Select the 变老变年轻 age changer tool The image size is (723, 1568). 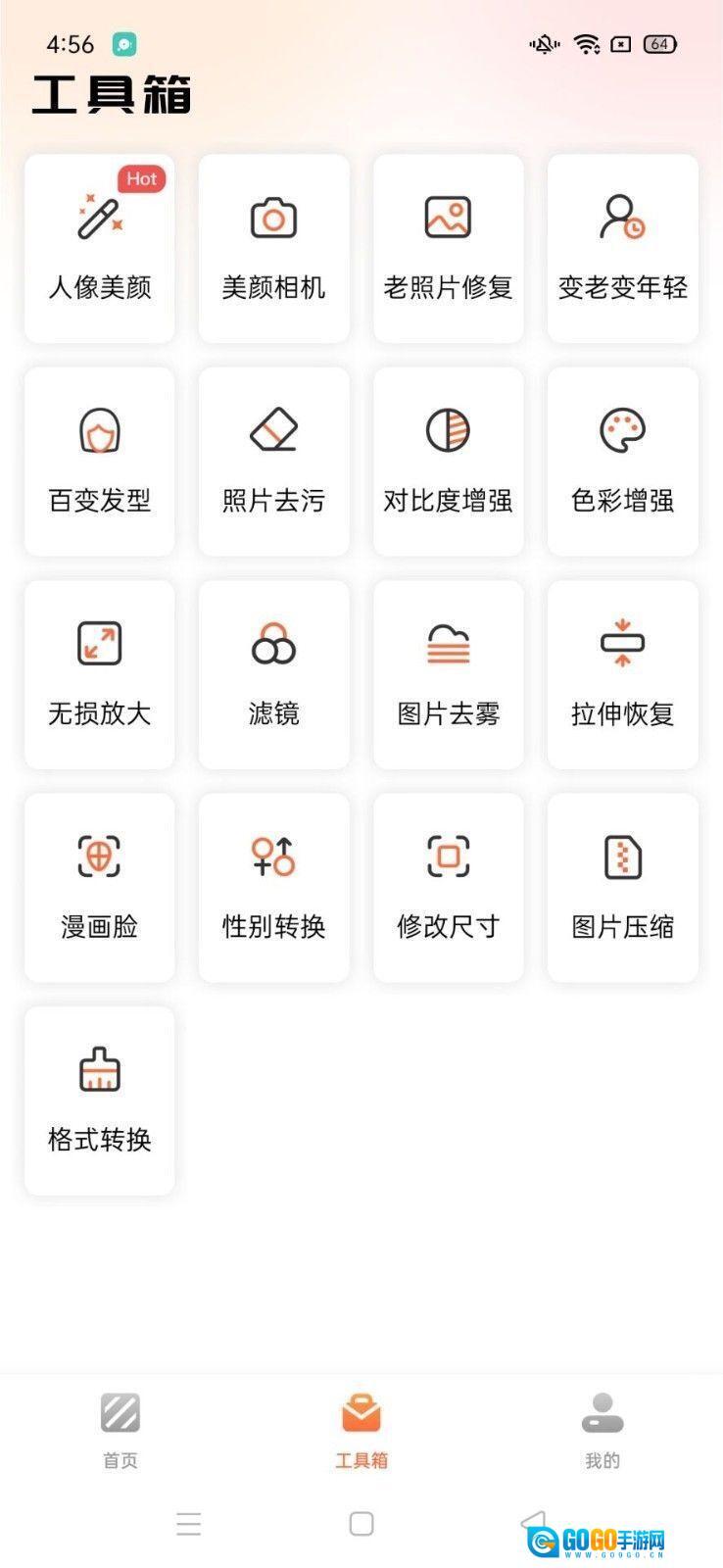(622, 248)
